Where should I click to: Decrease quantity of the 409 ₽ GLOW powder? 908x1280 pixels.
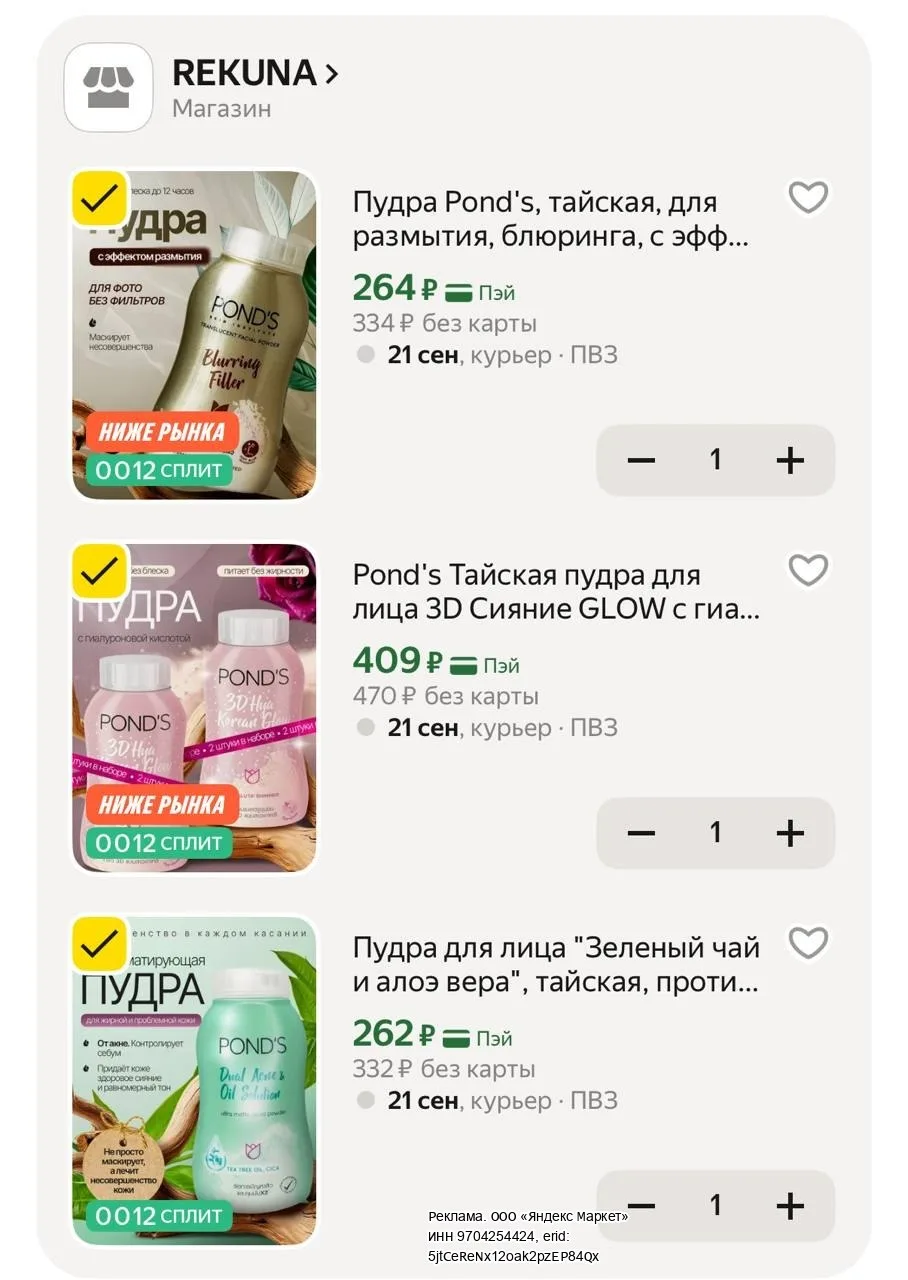point(641,833)
